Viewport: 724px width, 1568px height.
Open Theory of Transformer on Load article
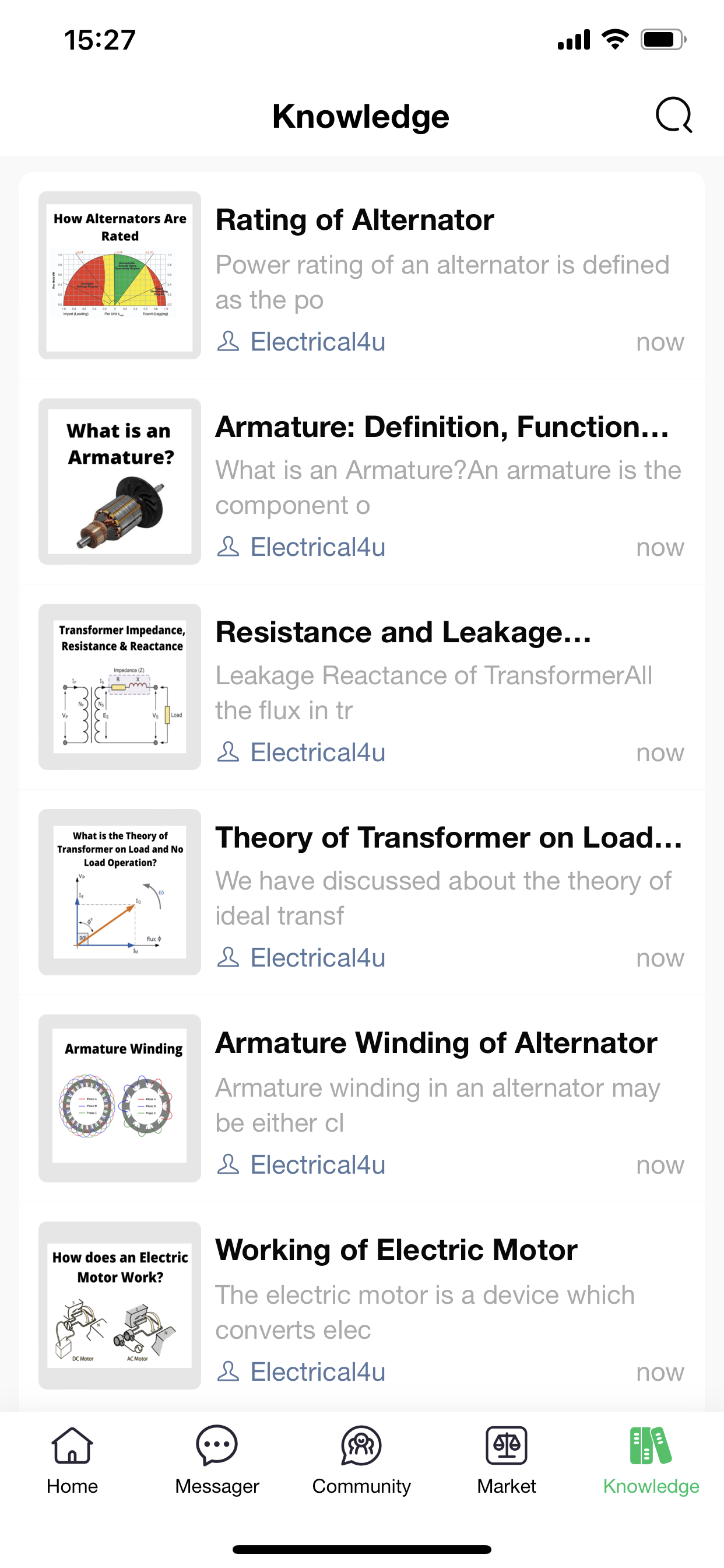coord(362,892)
